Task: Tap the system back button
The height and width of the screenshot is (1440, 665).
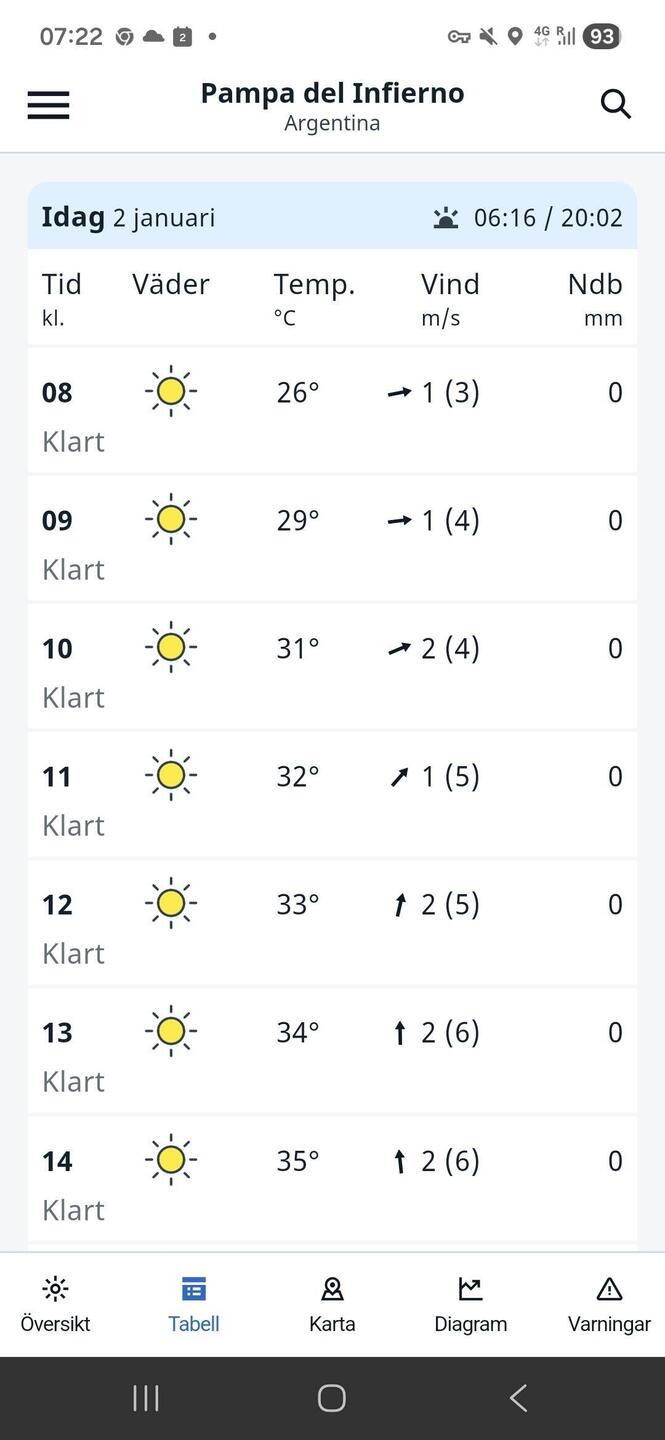Action: click(518, 1398)
